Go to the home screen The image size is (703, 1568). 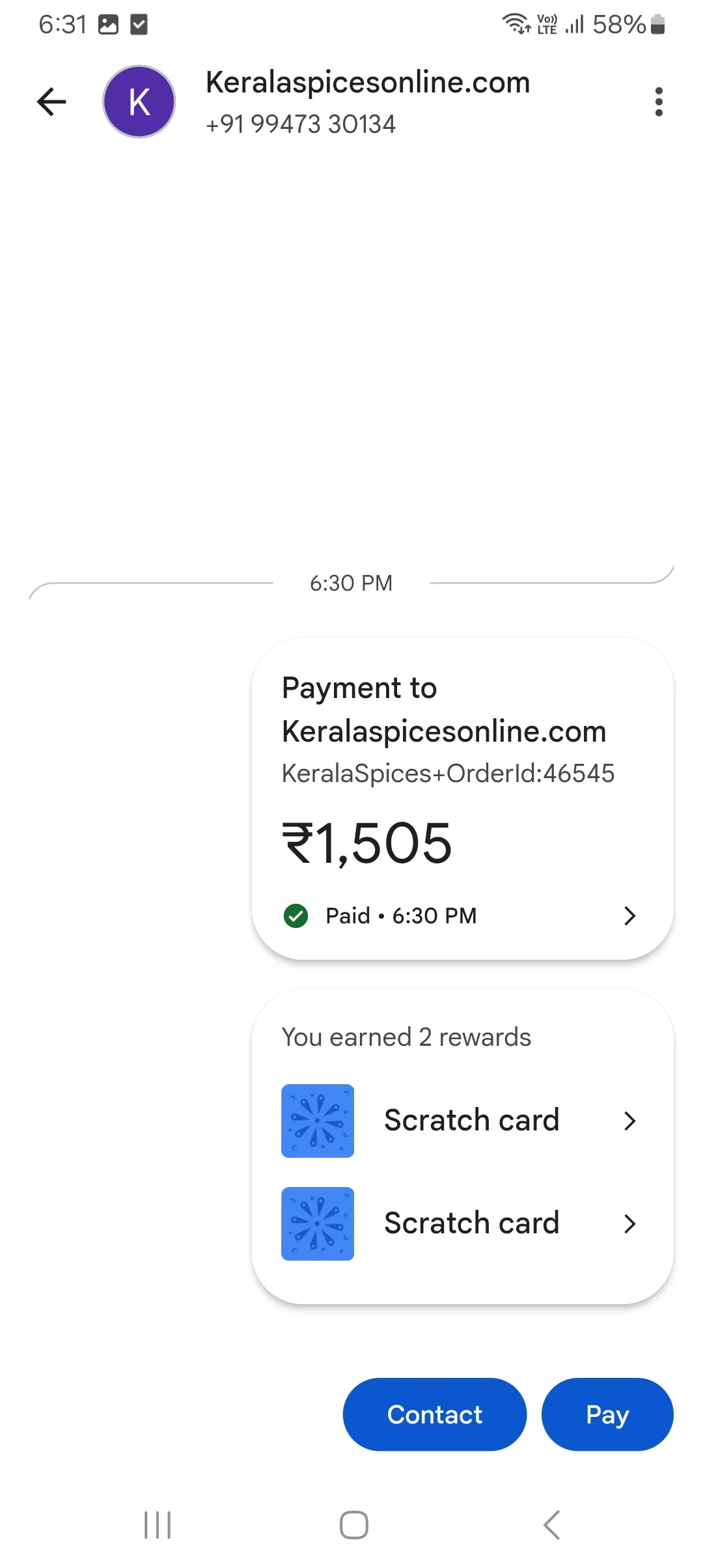(354, 1525)
